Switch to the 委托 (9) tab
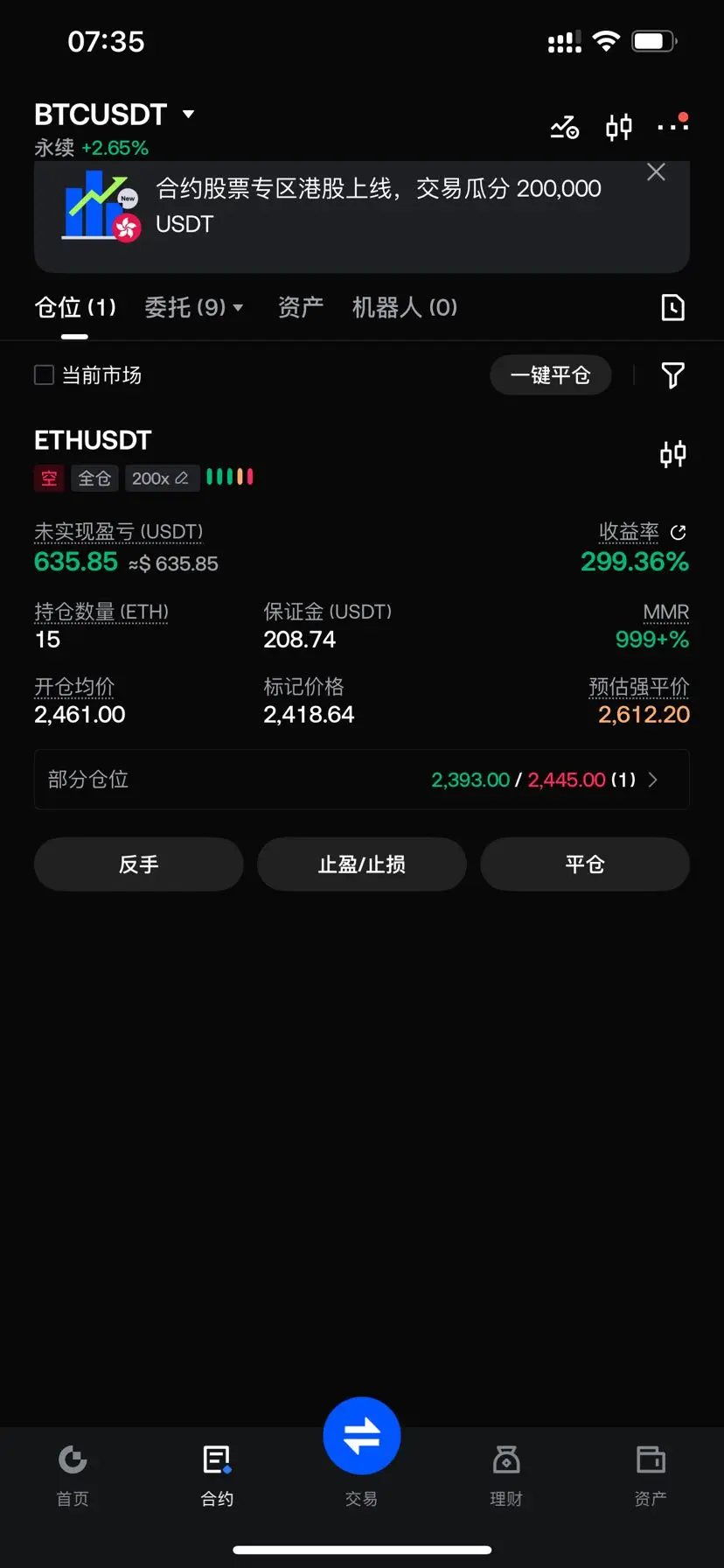Screen dimensions: 724x1568 point(193,307)
